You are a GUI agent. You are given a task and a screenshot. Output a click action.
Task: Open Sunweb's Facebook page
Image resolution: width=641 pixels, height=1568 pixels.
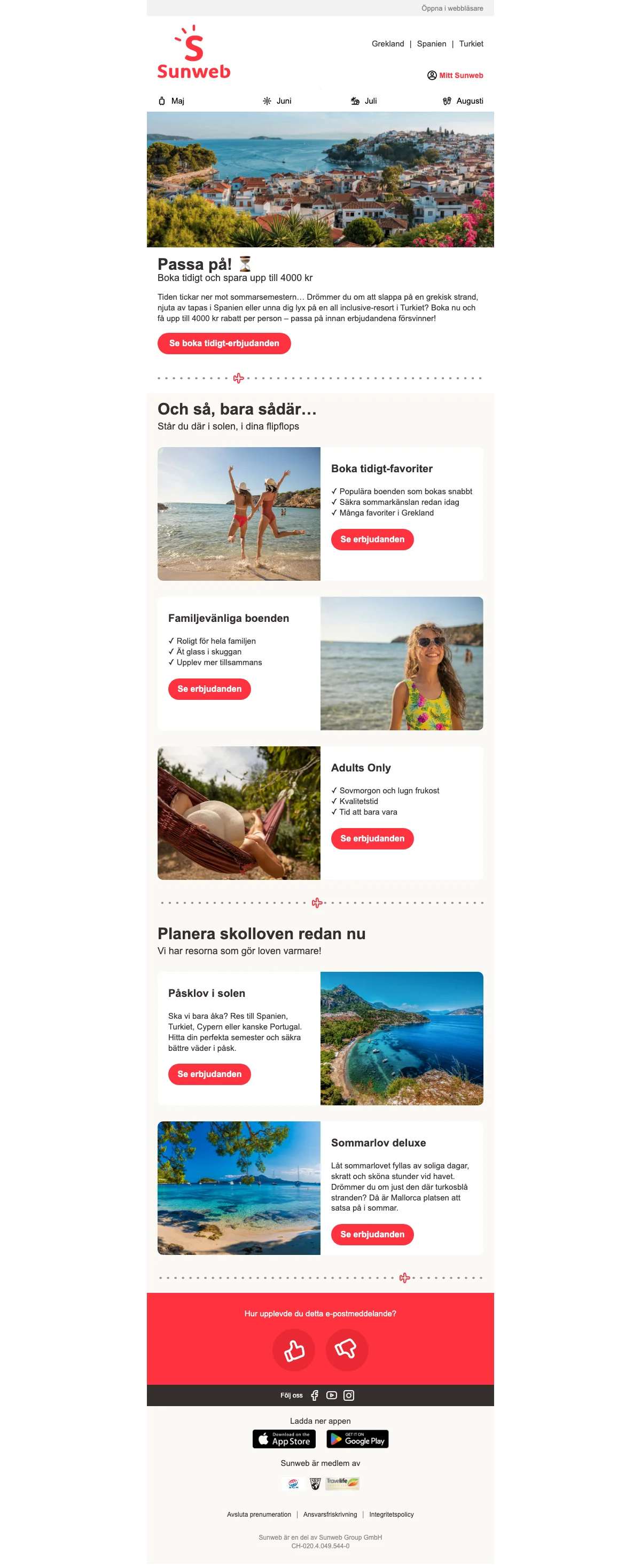pyautogui.click(x=315, y=1395)
